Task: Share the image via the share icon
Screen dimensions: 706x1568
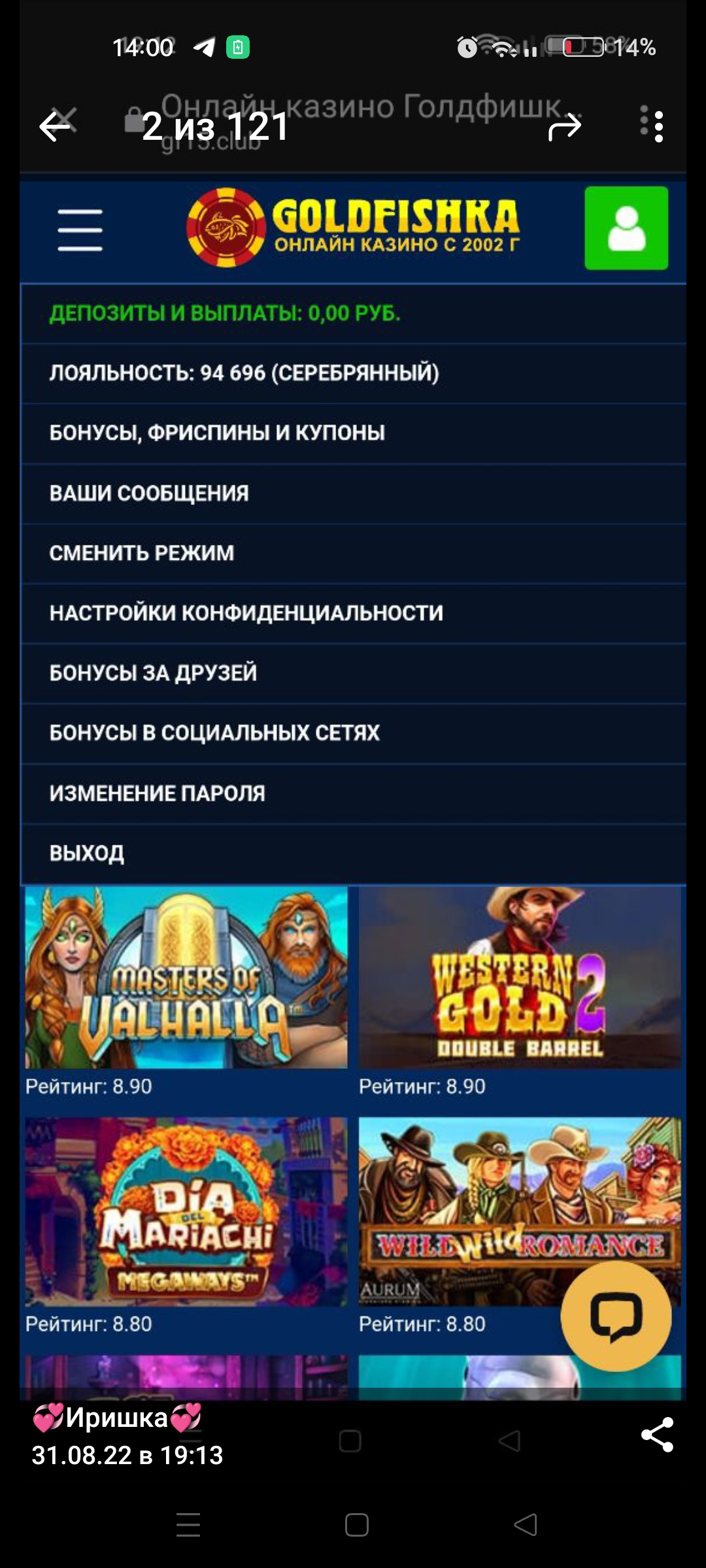Action: [657, 1435]
